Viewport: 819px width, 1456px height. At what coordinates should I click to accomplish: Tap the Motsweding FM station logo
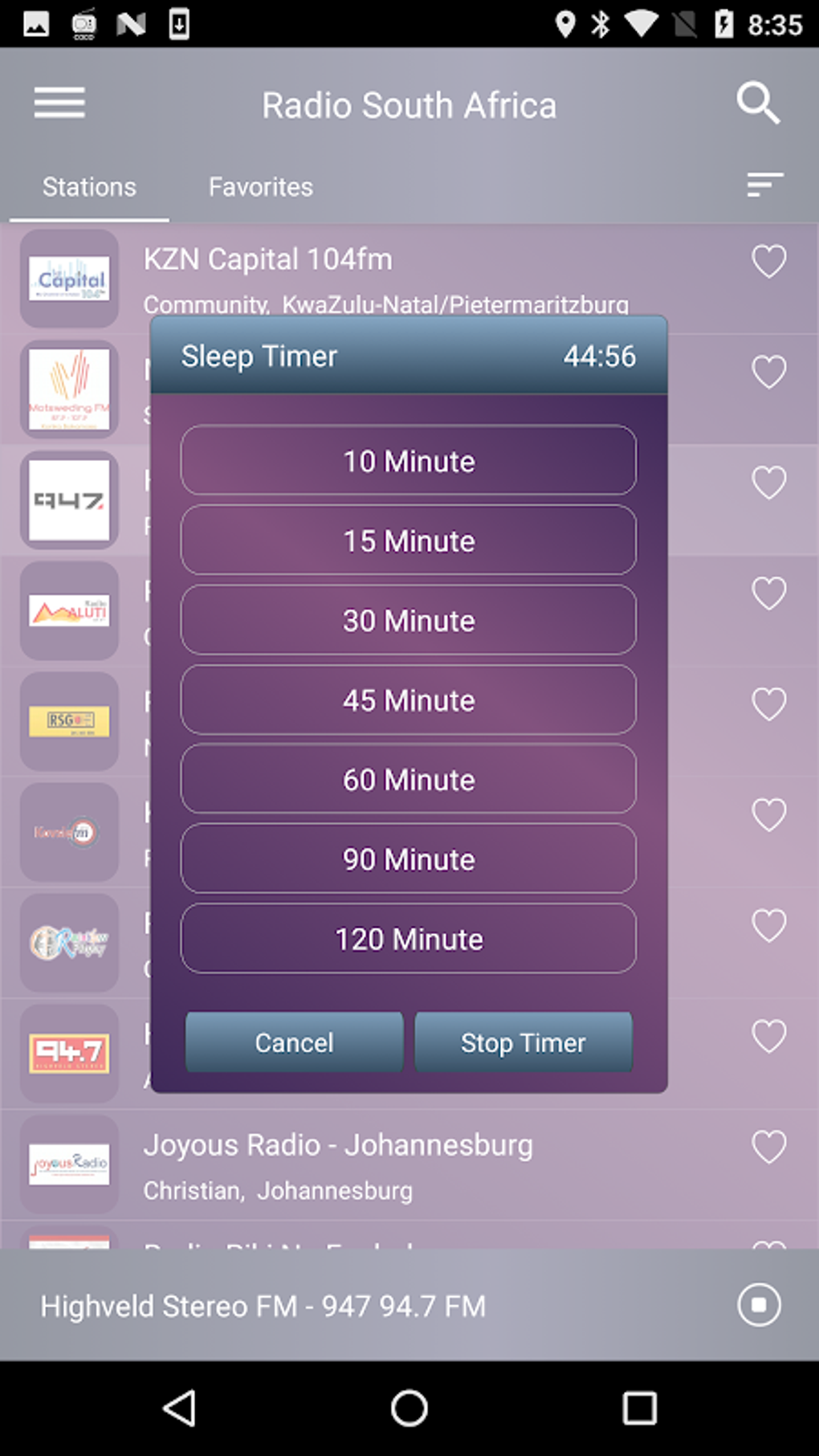click(69, 389)
